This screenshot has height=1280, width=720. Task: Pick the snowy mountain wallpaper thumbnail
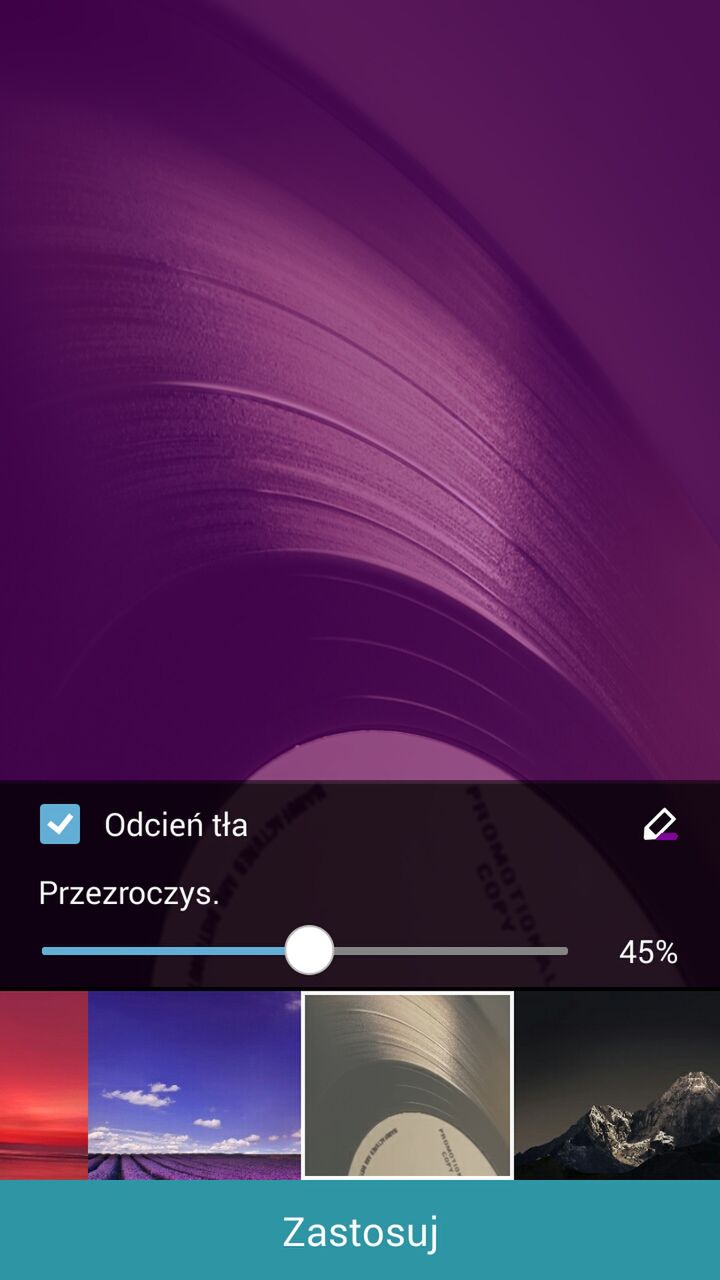(618, 1086)
